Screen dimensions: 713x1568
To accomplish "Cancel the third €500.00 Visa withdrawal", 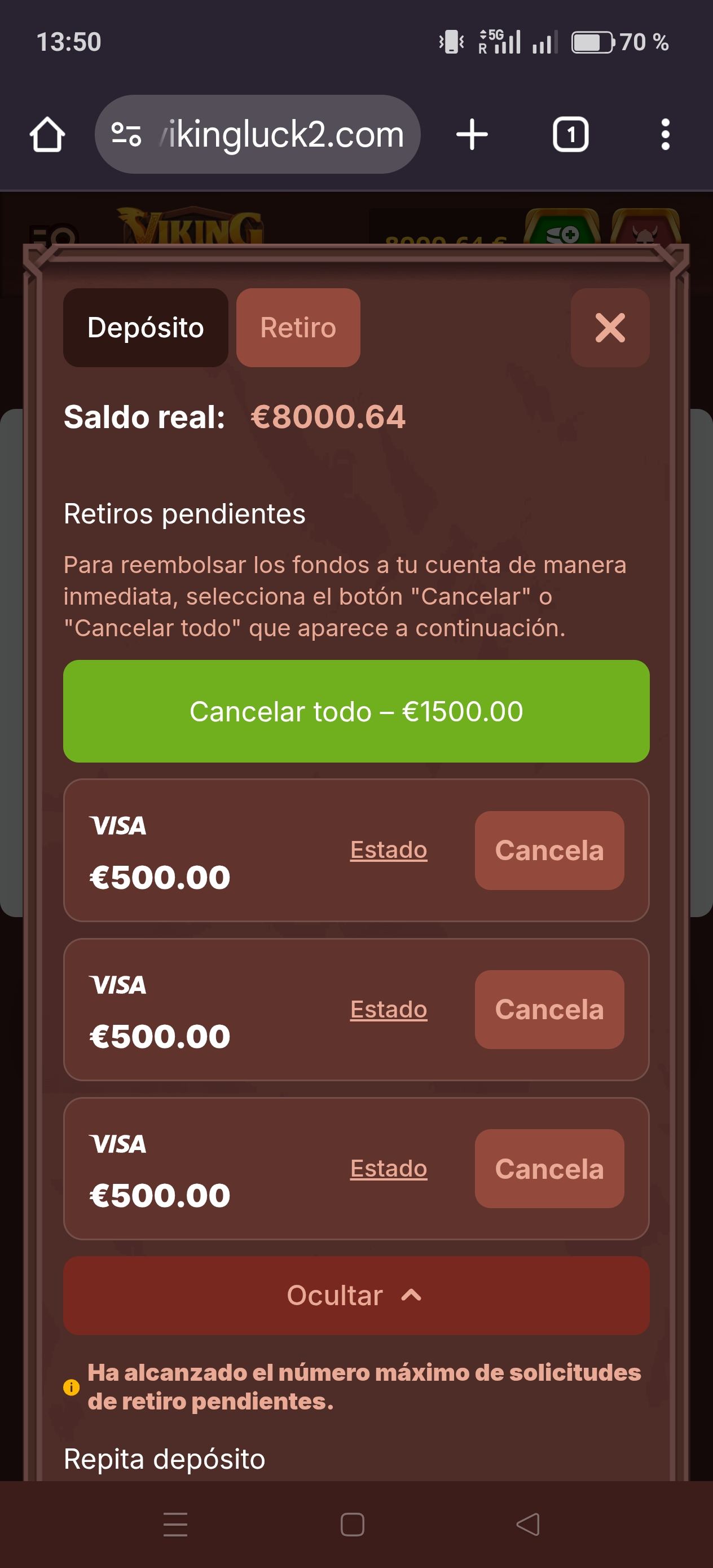I will click(549, 1168).
